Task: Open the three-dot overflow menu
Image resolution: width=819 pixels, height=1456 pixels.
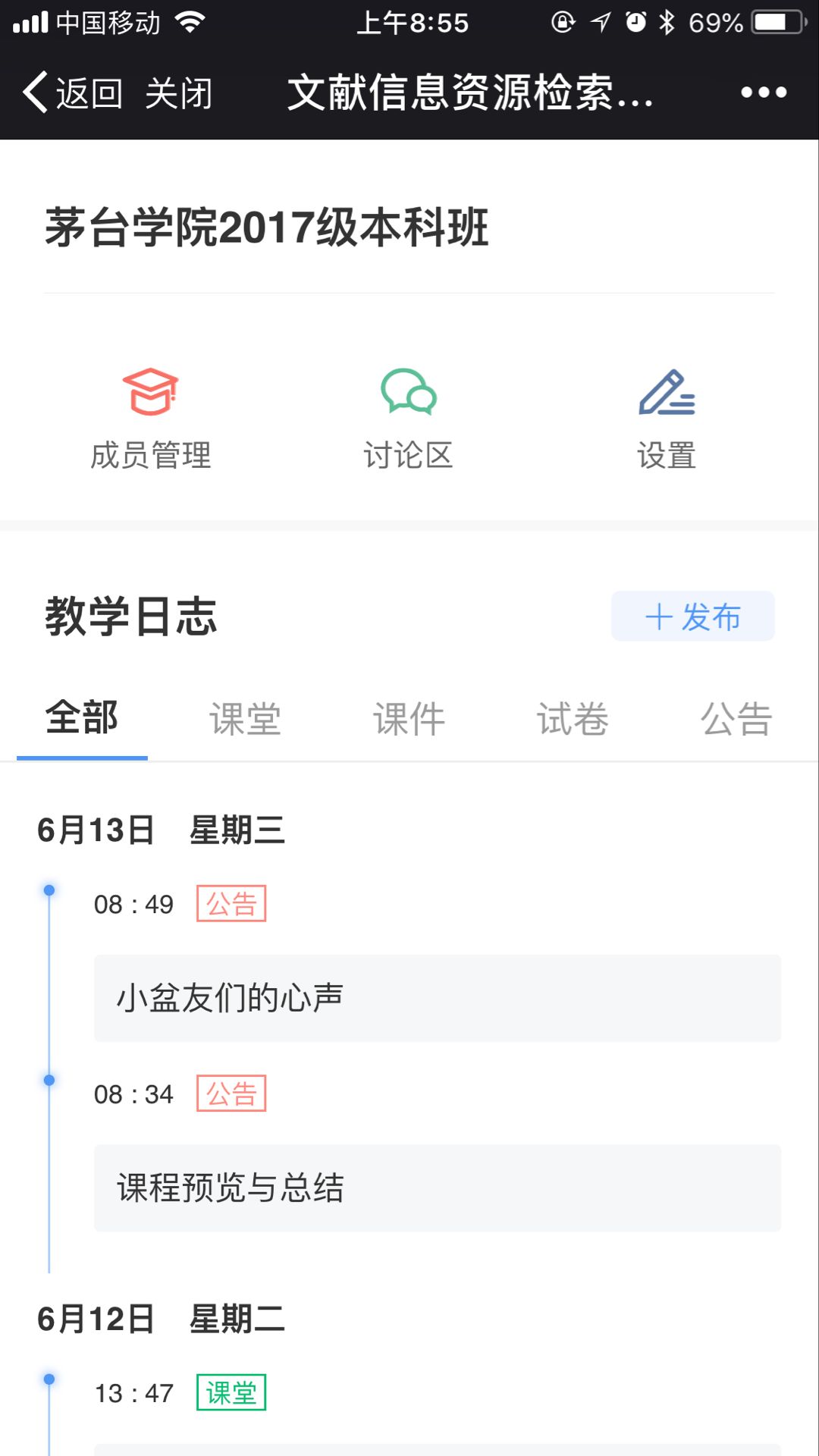Action: tap(763, 93)
